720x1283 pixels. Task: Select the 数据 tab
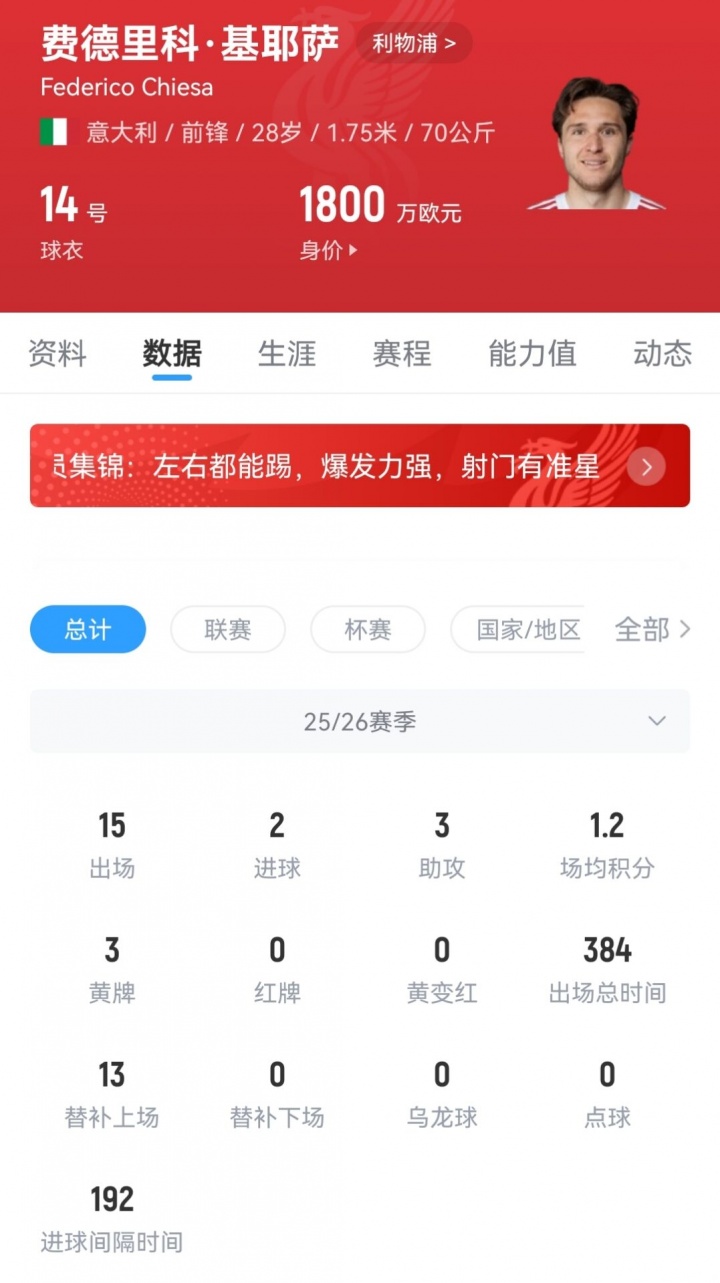(172, 353)
